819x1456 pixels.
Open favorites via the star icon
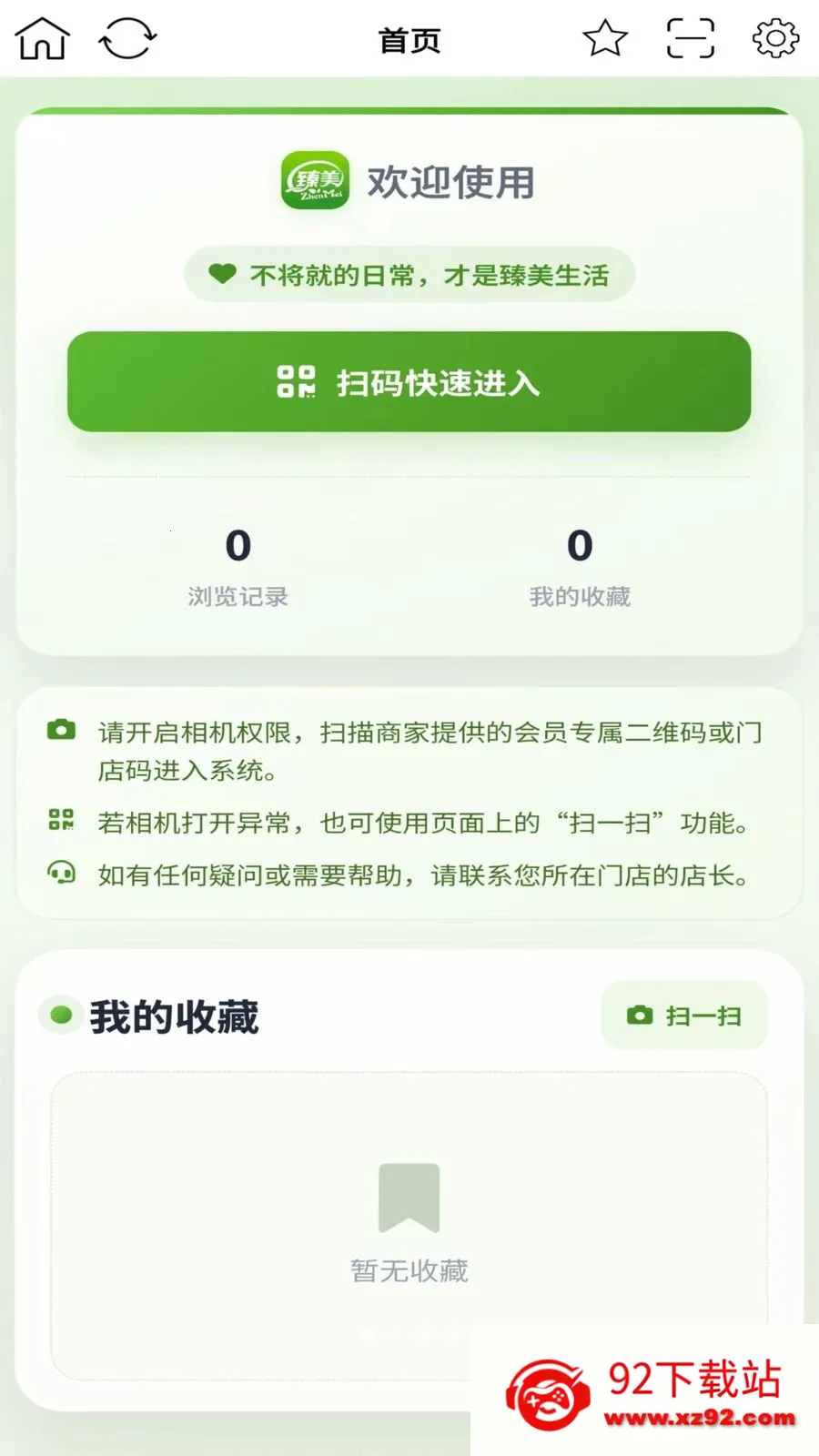coord(605,39)
